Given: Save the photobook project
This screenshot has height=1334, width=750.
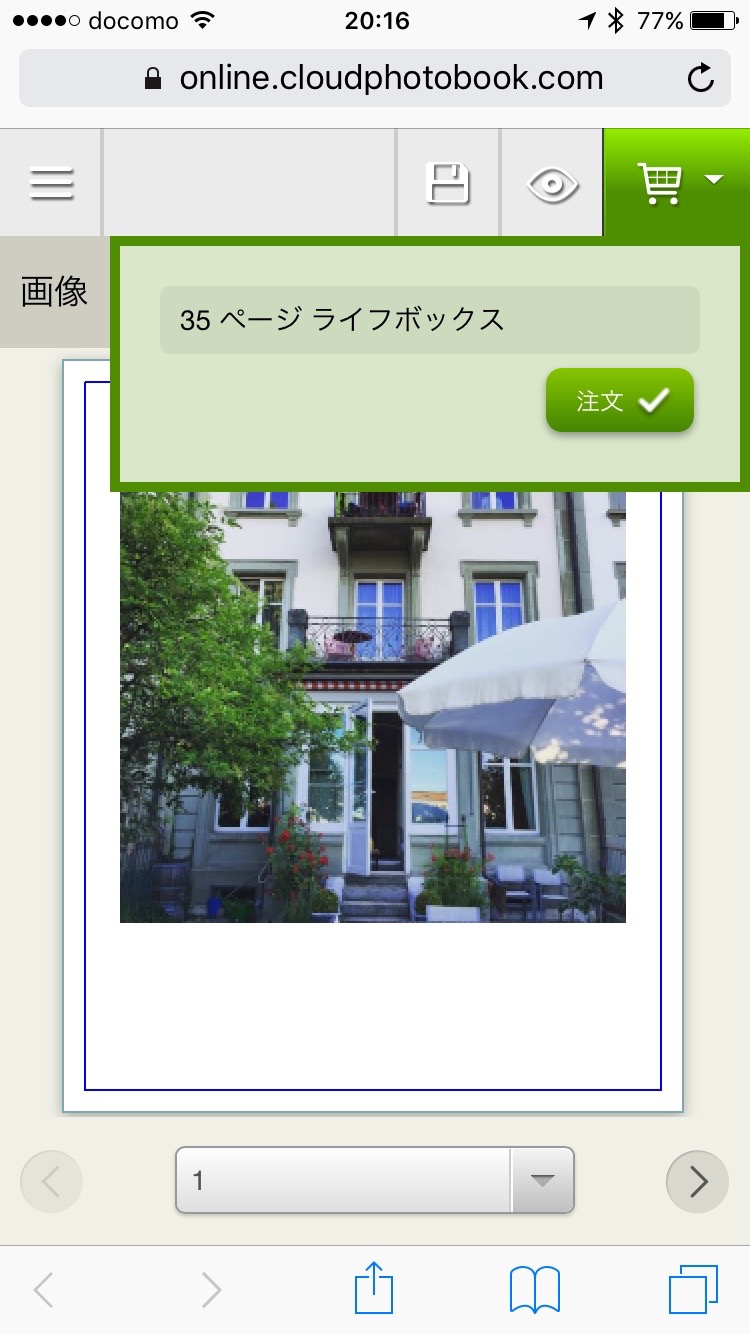Looking at the screenshot, I should [x=448, y=183].
